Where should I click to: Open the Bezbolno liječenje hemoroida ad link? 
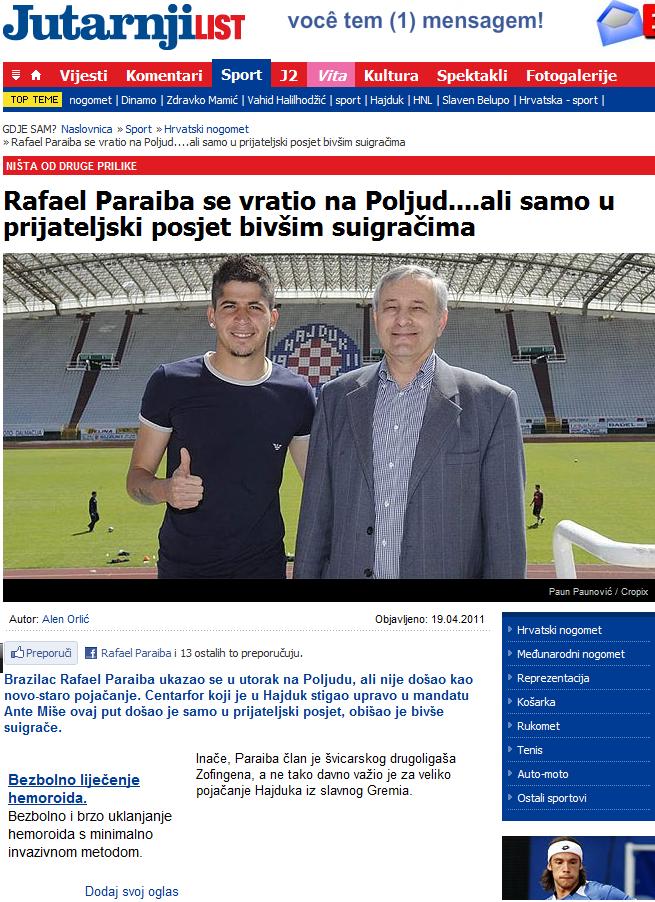(73, 789)
